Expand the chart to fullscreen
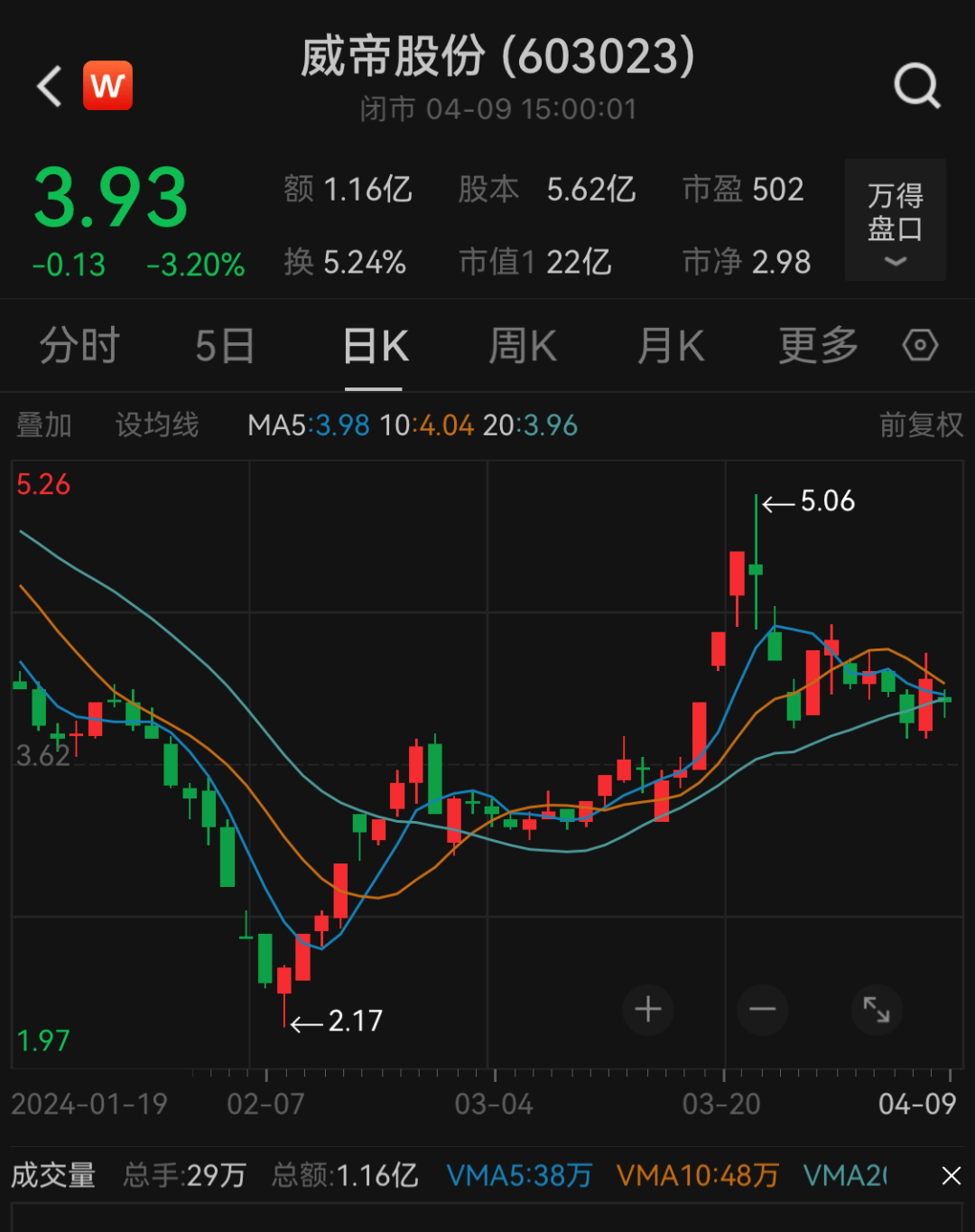Image resolution: width=975 pixels, height=1232 pixels. 876,1011
